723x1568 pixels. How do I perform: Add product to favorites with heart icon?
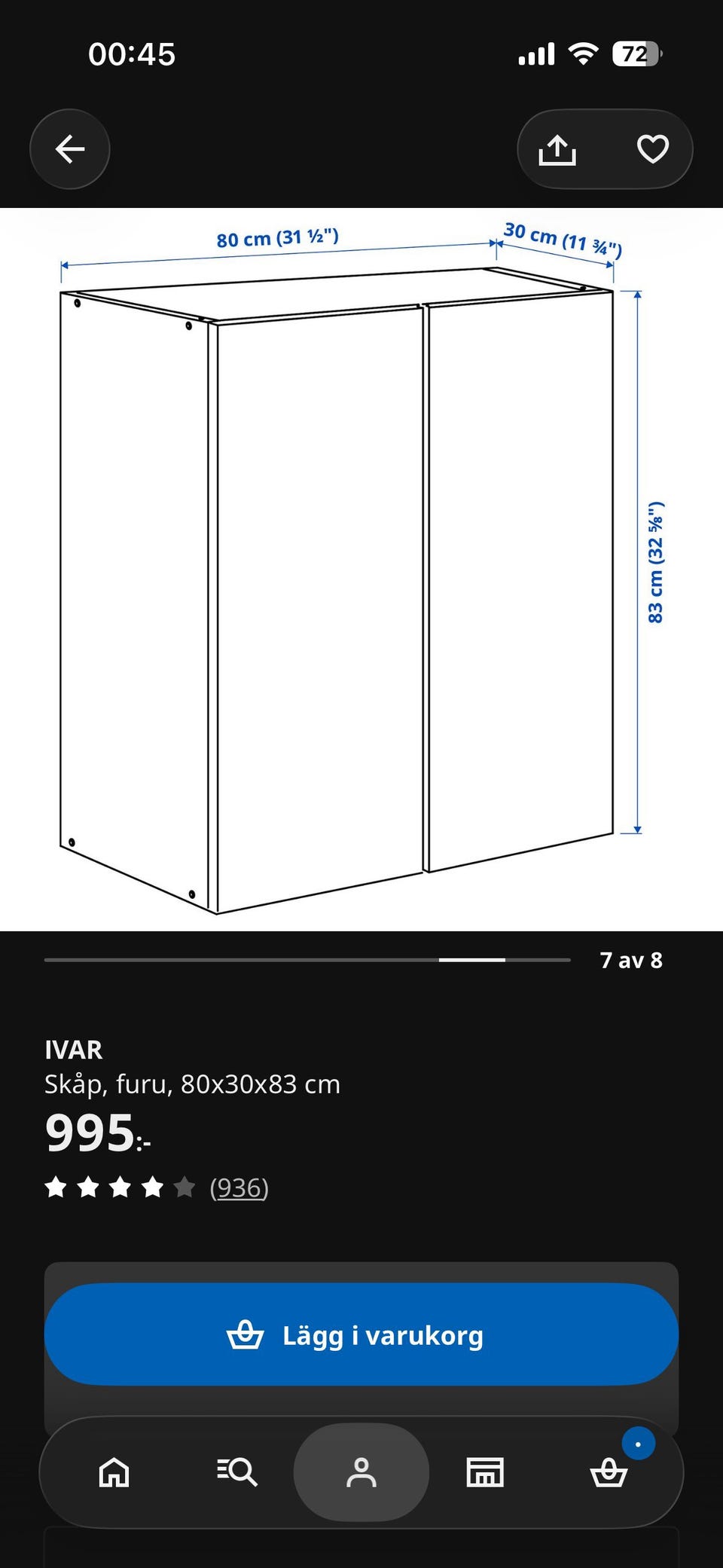tap(652, 149)
